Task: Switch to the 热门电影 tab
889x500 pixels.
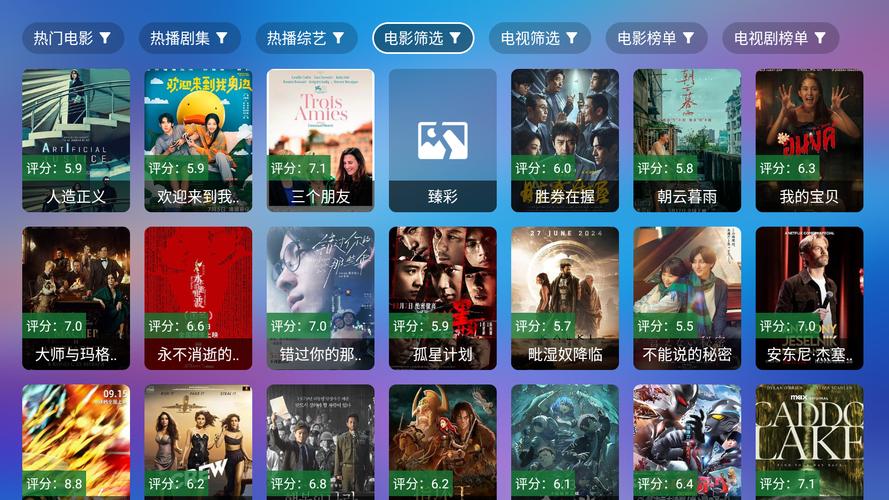Action: point(73,38)
